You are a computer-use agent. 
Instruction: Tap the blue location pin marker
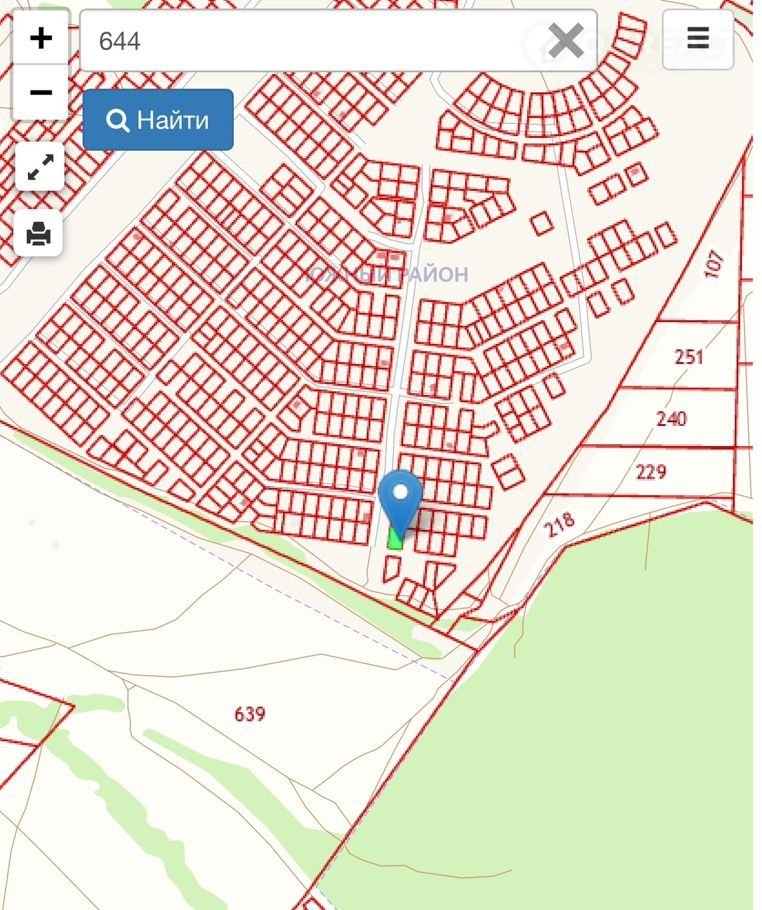(x=400, y=500)
